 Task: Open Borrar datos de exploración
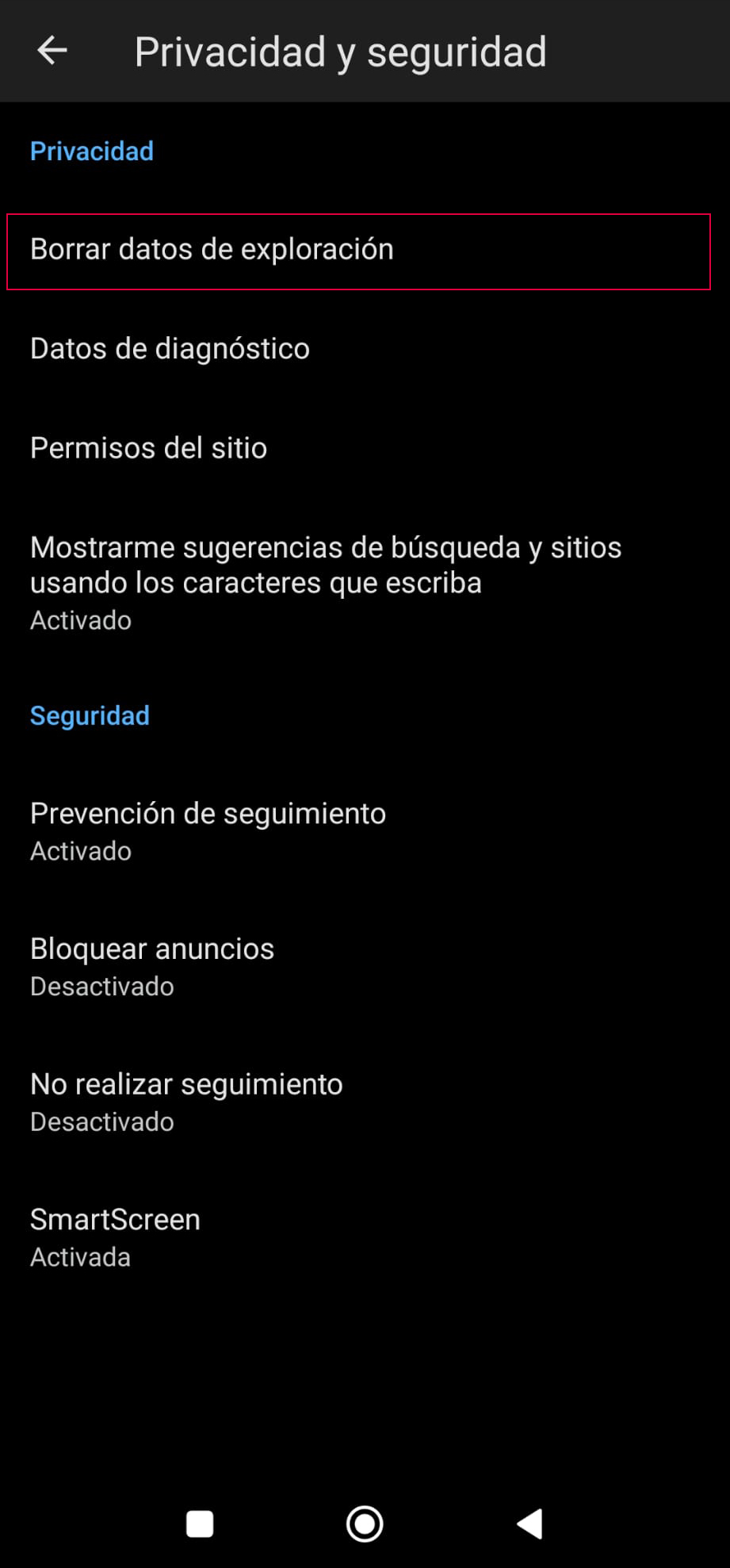(212, 250)
